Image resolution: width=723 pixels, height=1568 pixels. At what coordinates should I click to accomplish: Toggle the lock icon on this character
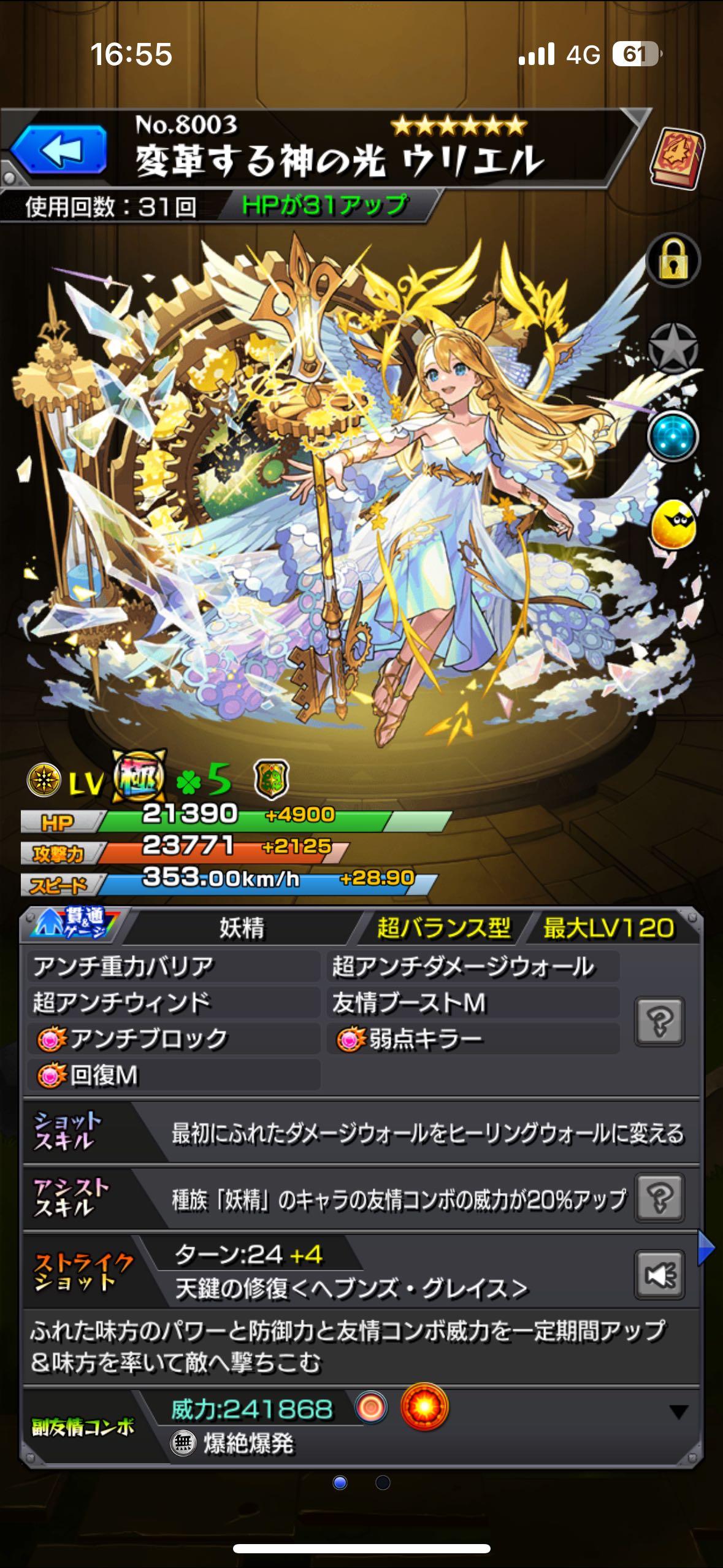coord(673,261)
